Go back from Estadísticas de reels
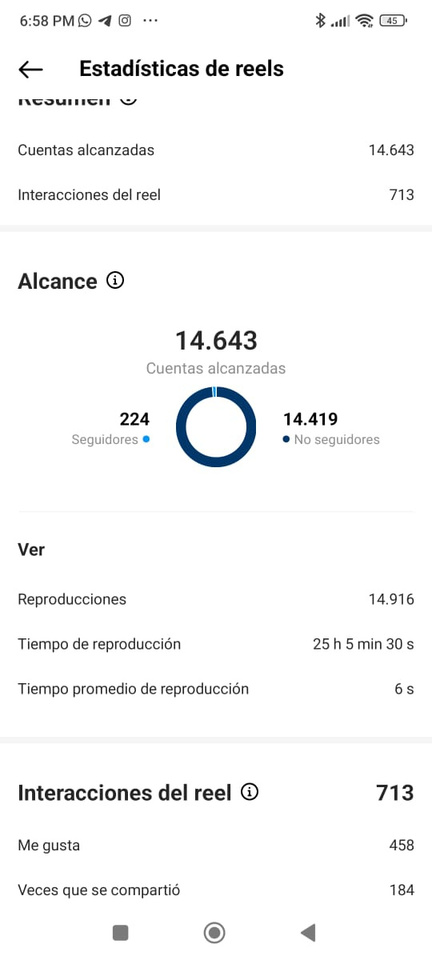 click(31, 69)
